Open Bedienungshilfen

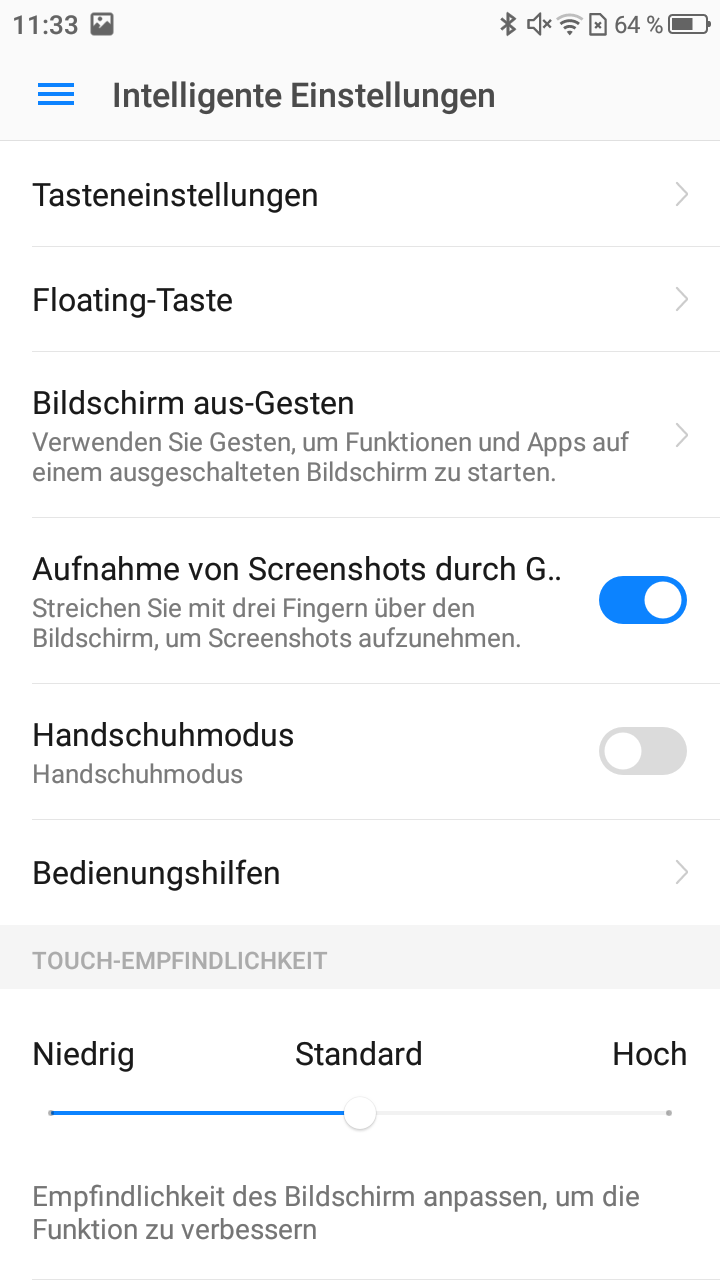360,873
